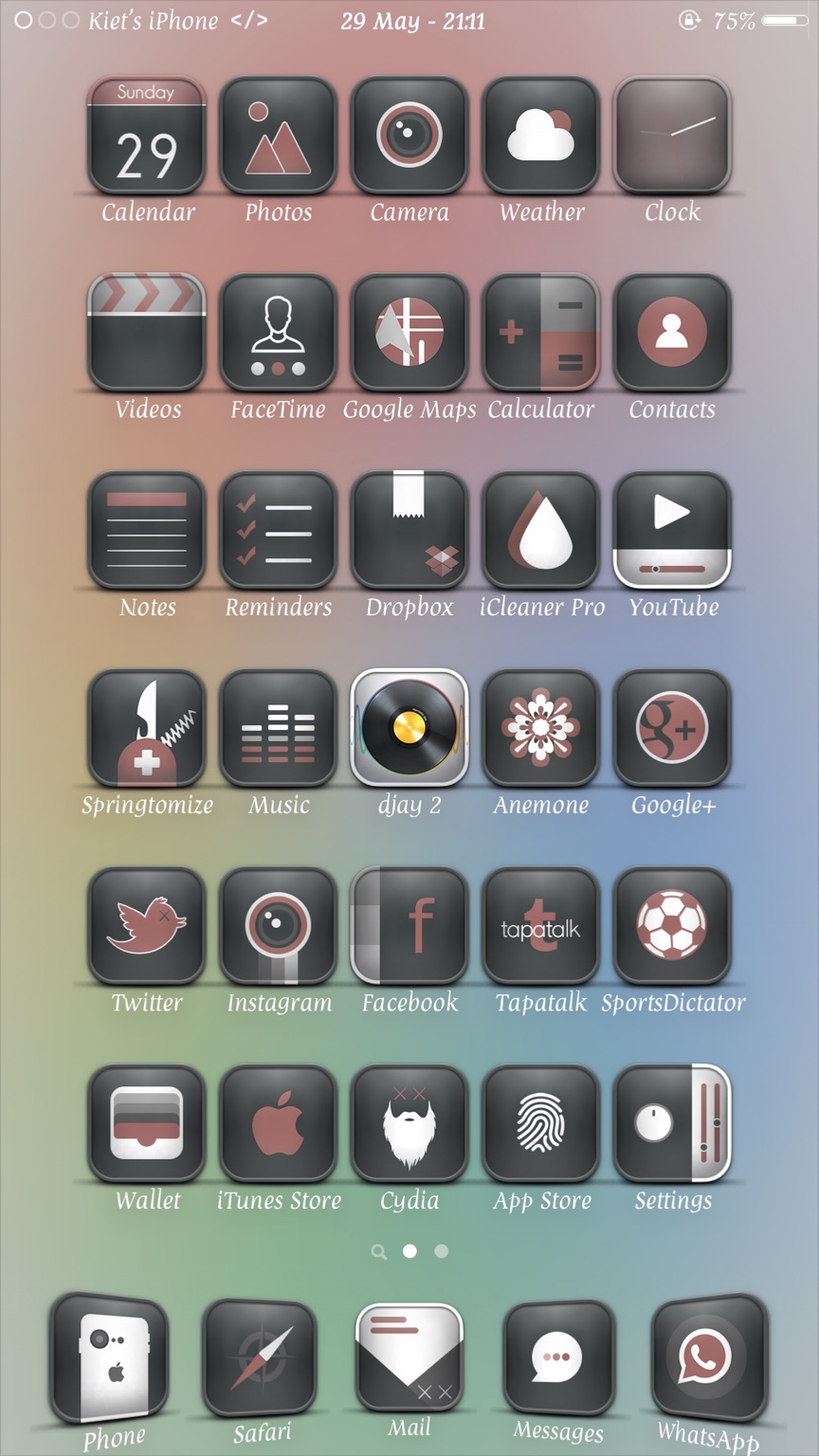
Task: Open Cydia
Action: point(409,1123)
